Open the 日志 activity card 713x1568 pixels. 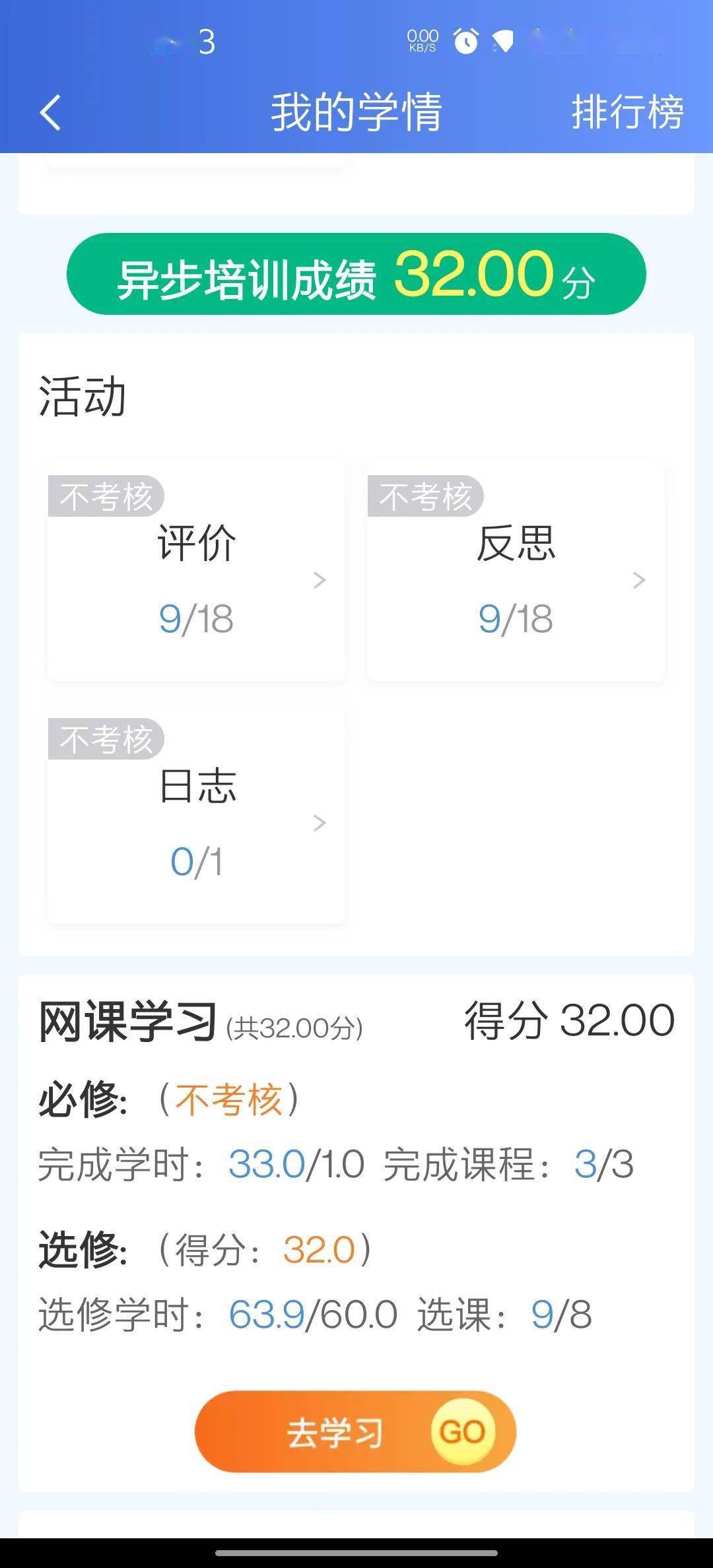click(x=196, y=814)
